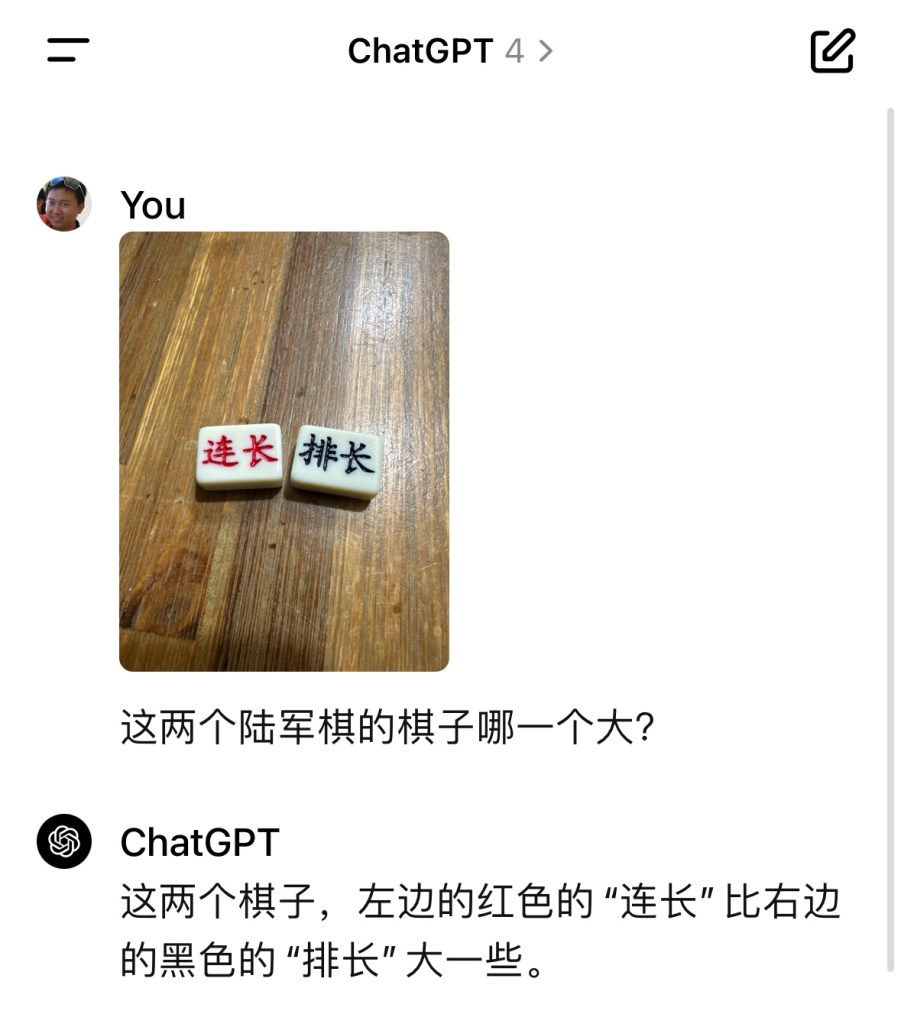The width and height of the screenshot is (901, 1024).
Task: Open the sidebar menu
Action: point(68,50)
